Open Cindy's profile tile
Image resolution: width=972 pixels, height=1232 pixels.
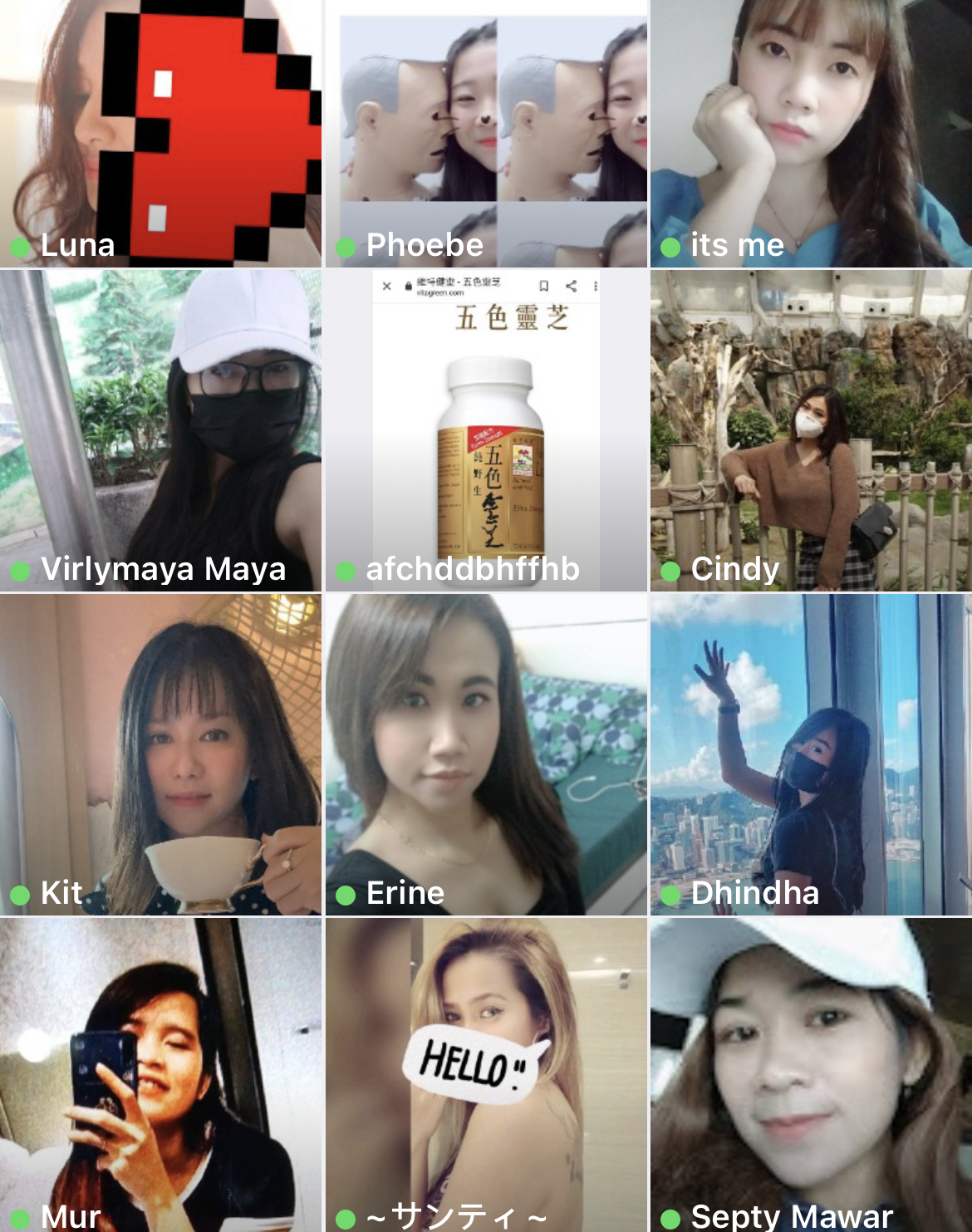811,429
